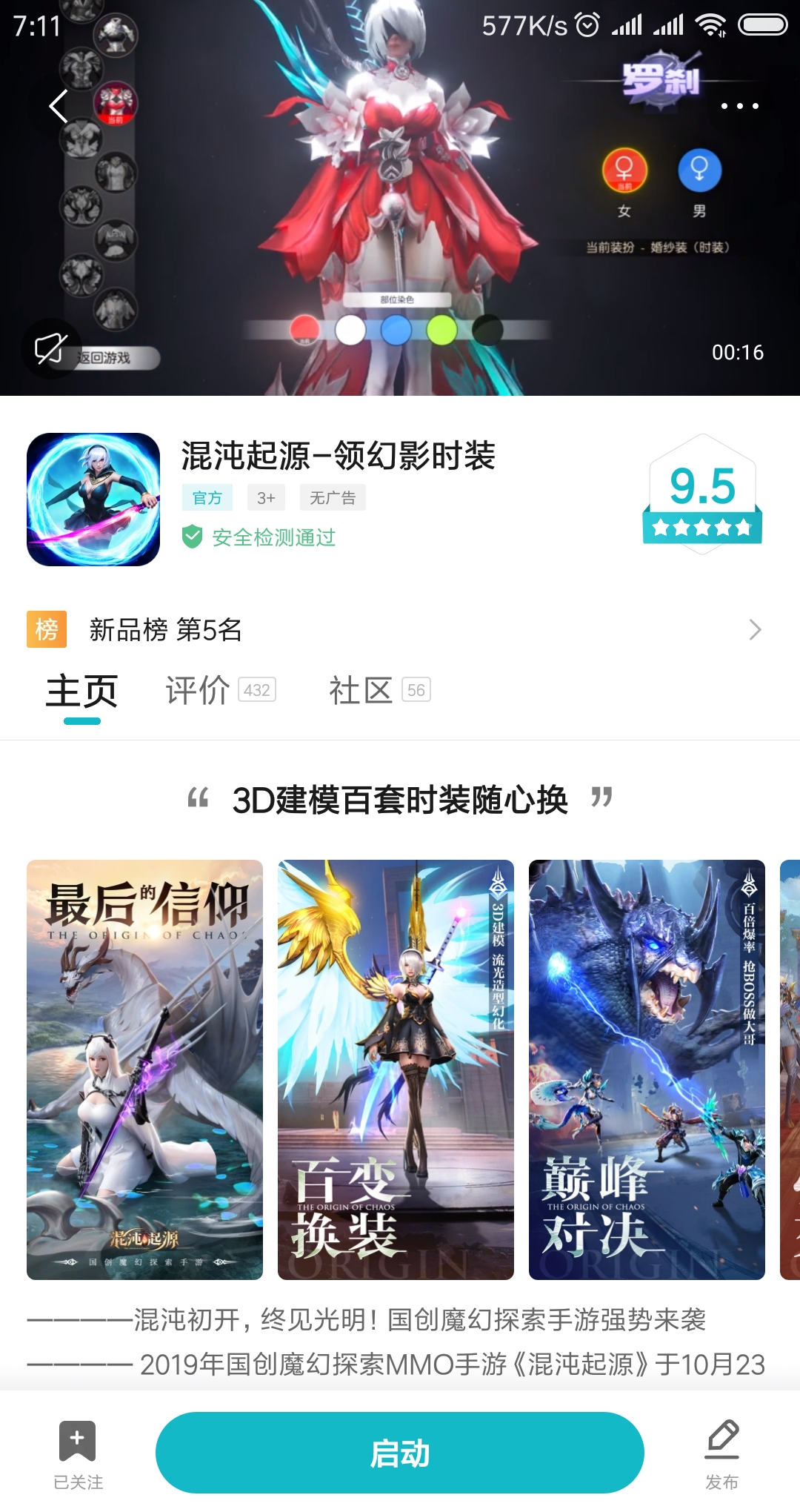This screenshot has height=1512, width=800.
Task: Expand the 新品榜 第5名 ranking details
Action: [754, 629]
